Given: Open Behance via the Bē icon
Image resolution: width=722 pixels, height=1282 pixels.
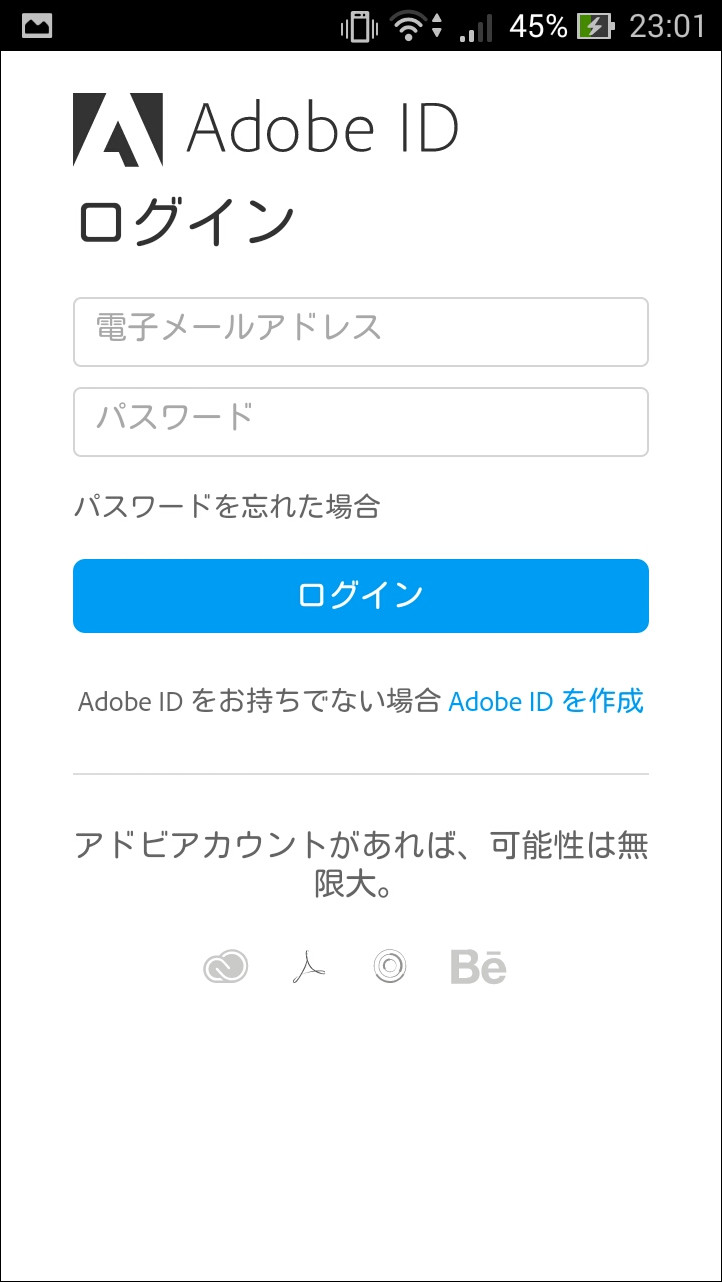Looking at the screenshot, I should click(x=477, y=966).
